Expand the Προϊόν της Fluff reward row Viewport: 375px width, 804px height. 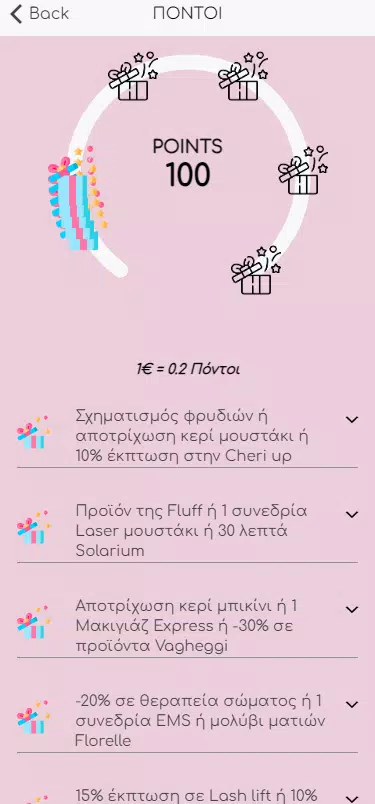(x=187, y=530)
